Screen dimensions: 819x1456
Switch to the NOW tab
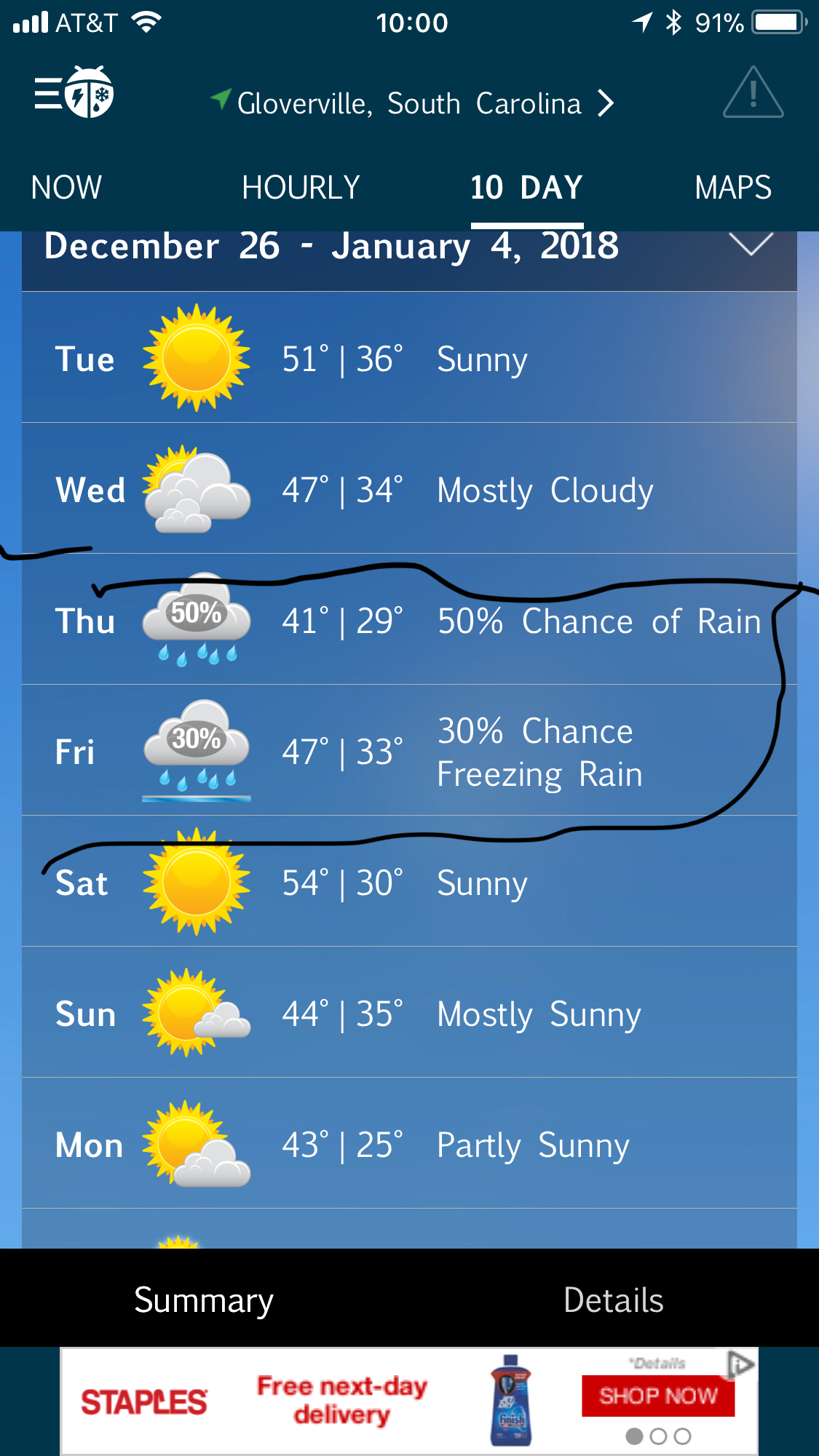coord(66,188)
